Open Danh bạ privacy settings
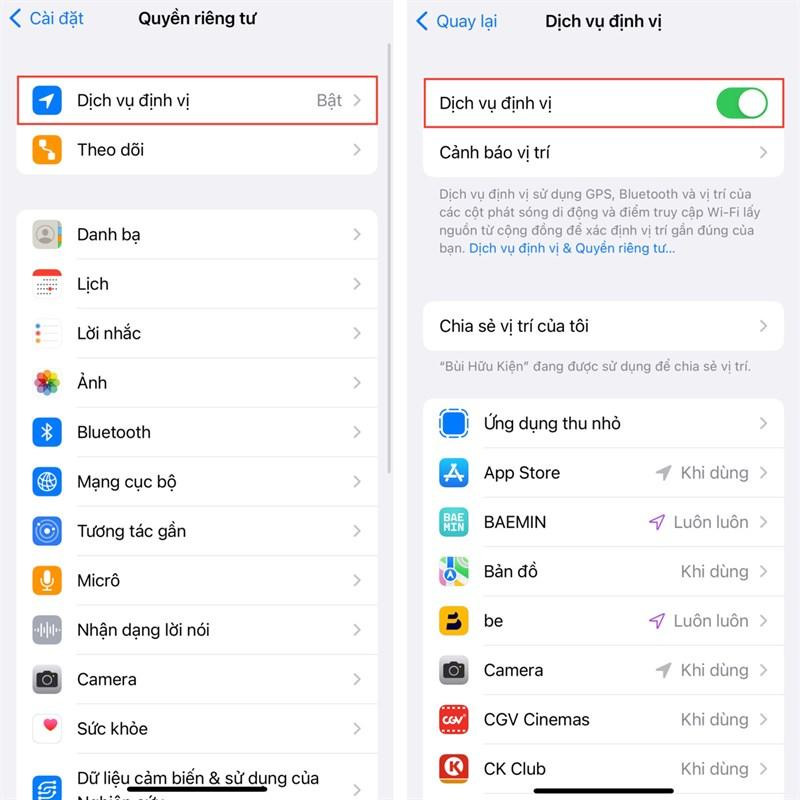This screenshot has width=800, height=800. (197, 235)
